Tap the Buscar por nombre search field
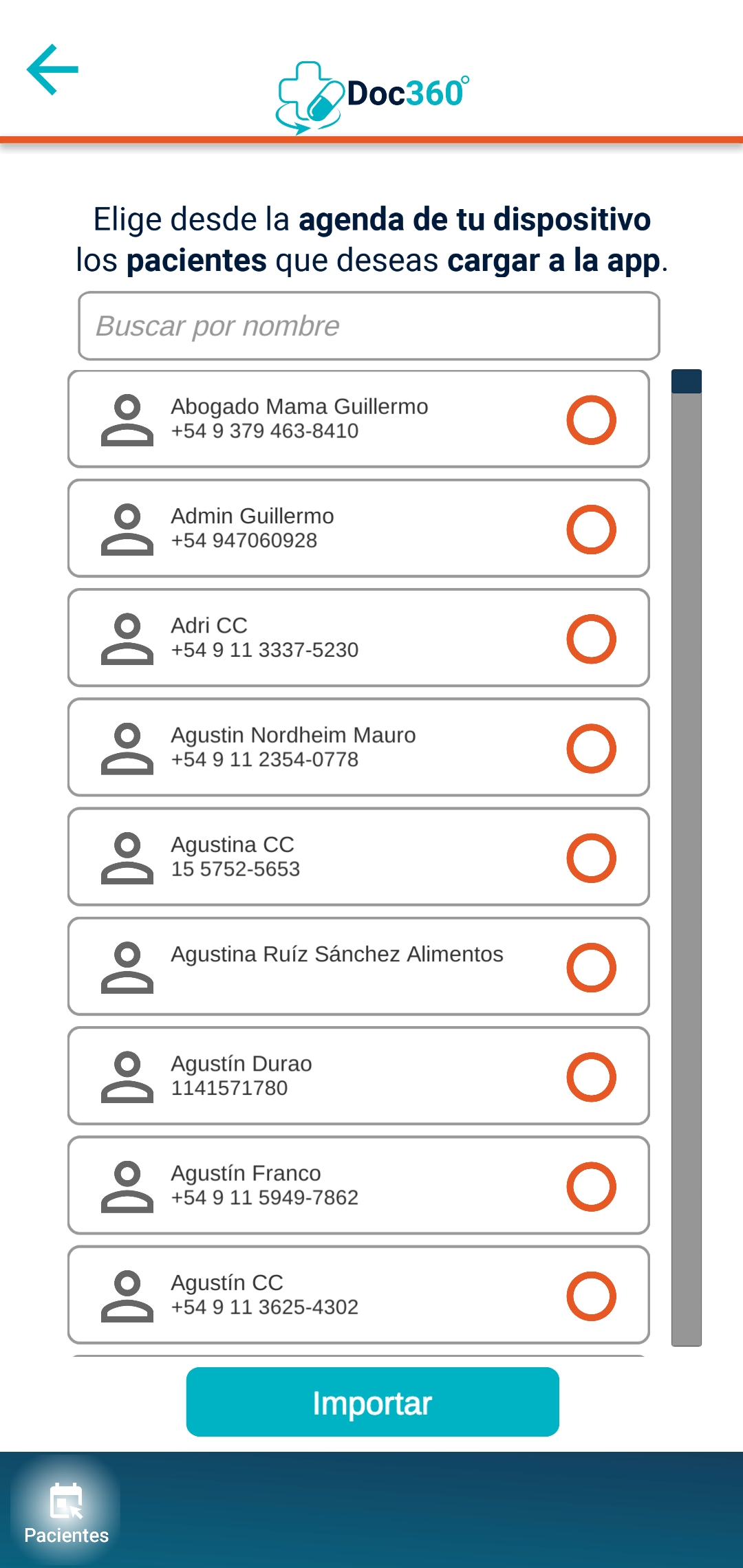The width and height of the screenshot is (743, 1568). (x=369, y=326)
